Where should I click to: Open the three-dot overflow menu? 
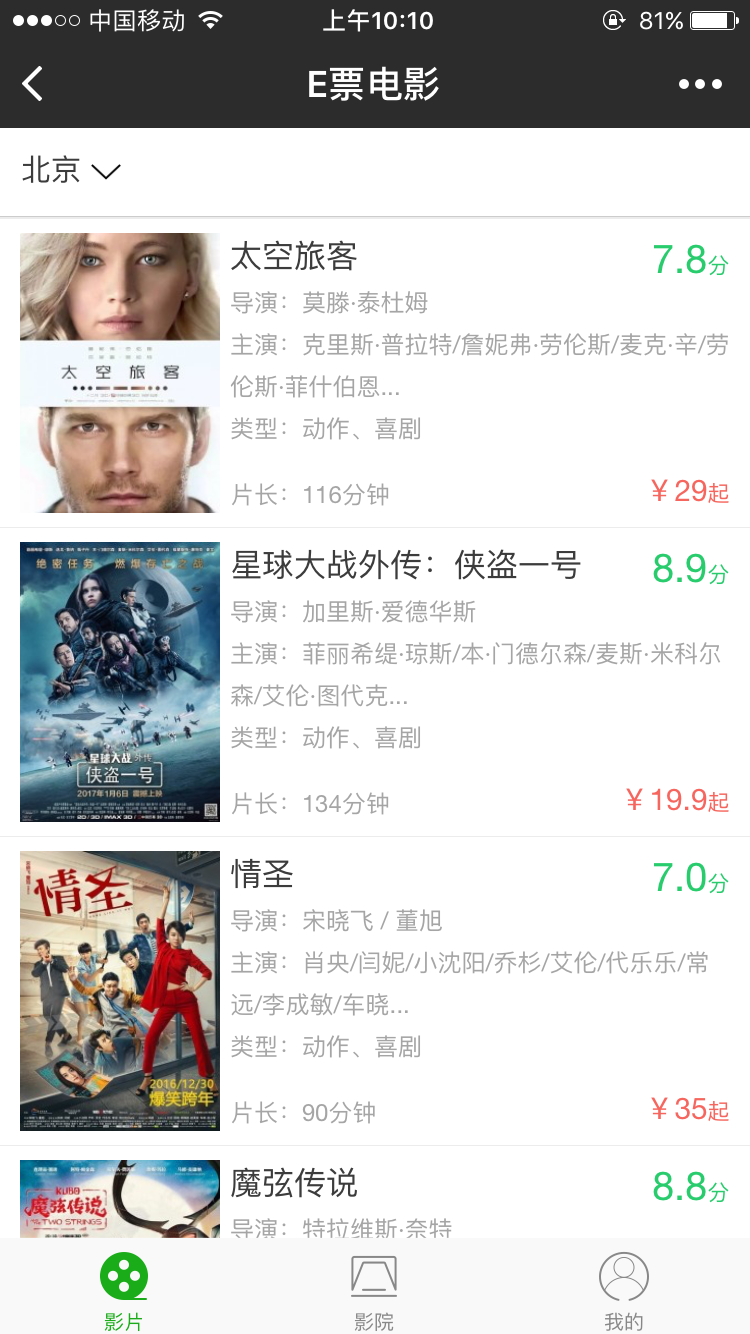pos(700,84)
